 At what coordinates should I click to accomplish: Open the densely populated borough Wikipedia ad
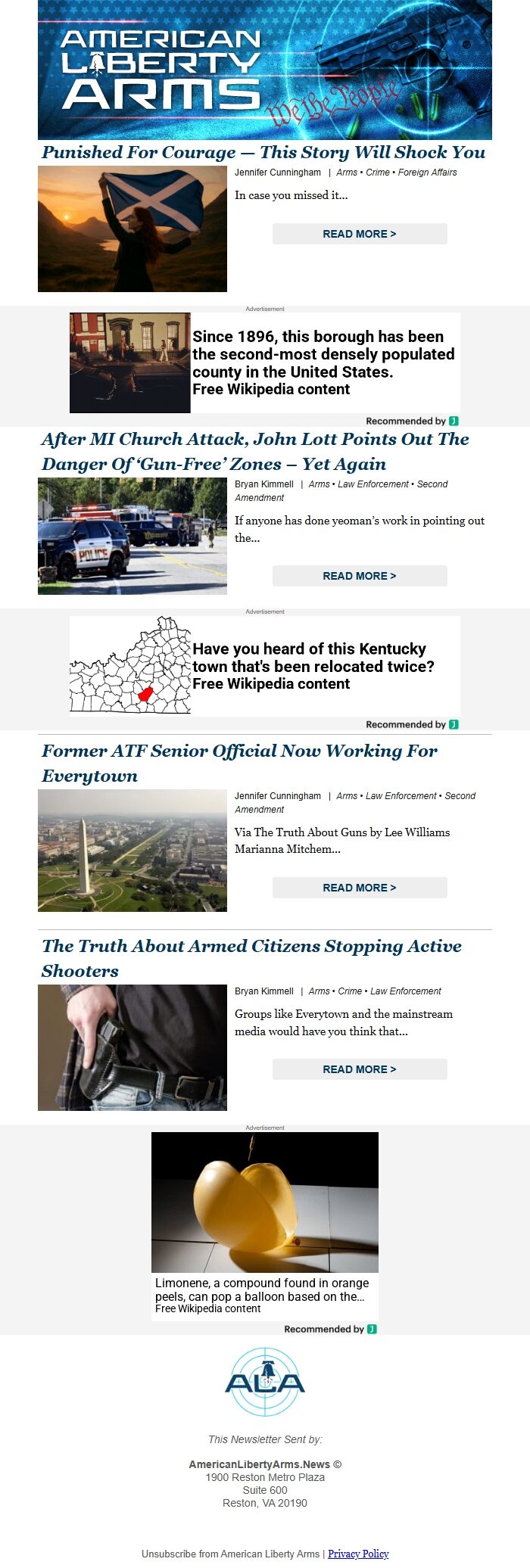click(x=264, y=362)
